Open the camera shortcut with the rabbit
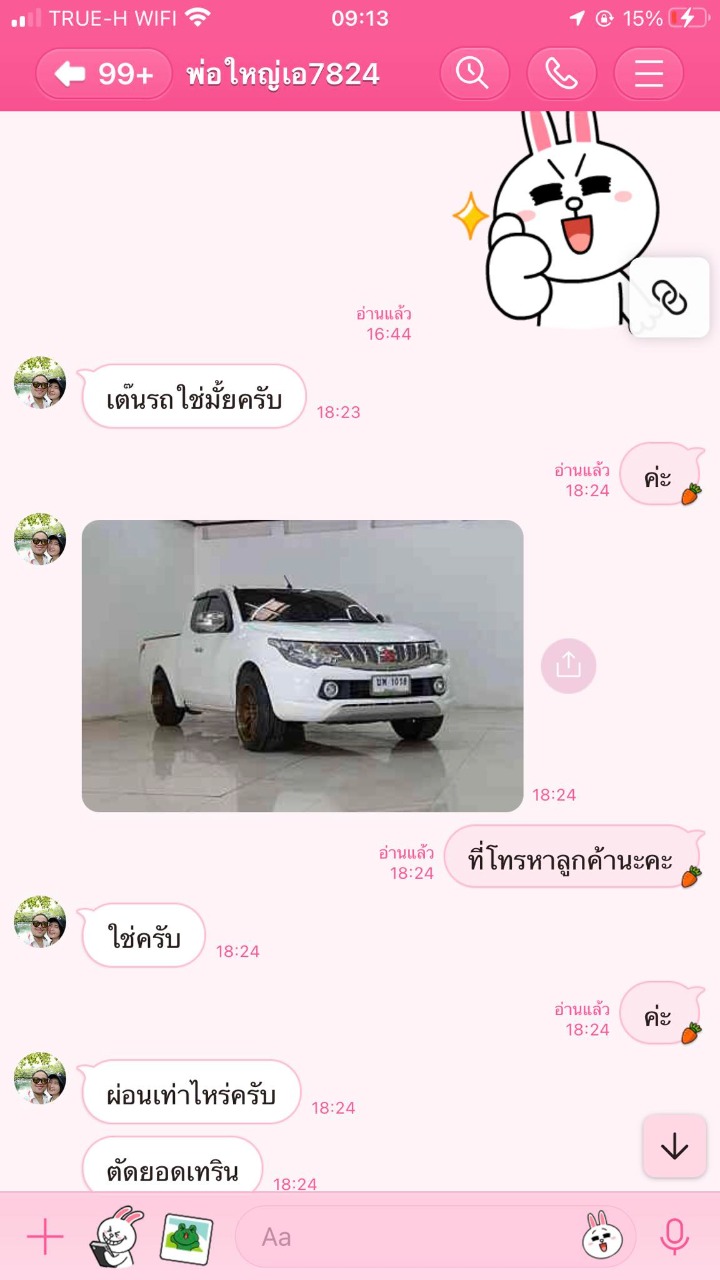720x1280 pixels. point(115,1236)
